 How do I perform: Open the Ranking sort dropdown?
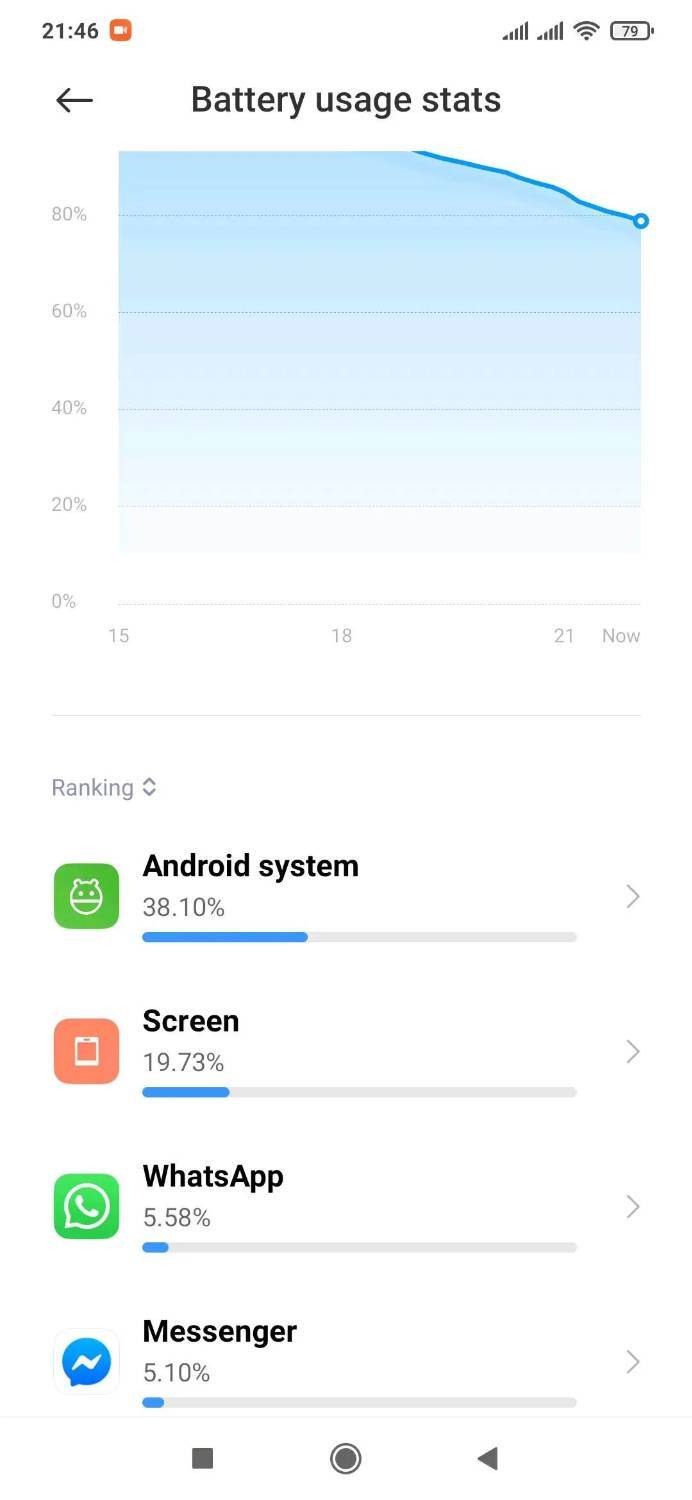[104, 788]
